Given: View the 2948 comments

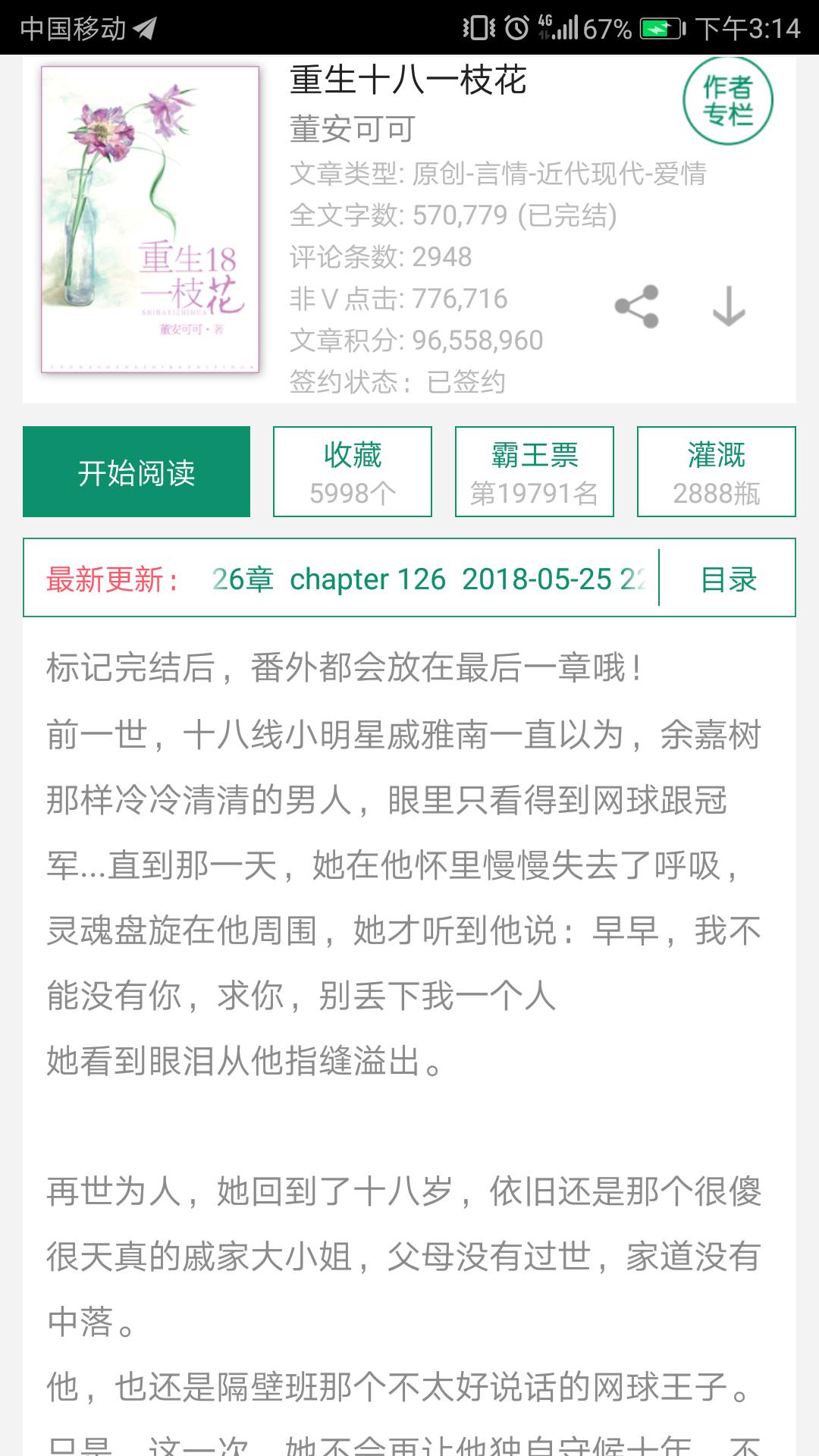Looking at the screenshot, I should pyautogui.click(x=384, y=258).
